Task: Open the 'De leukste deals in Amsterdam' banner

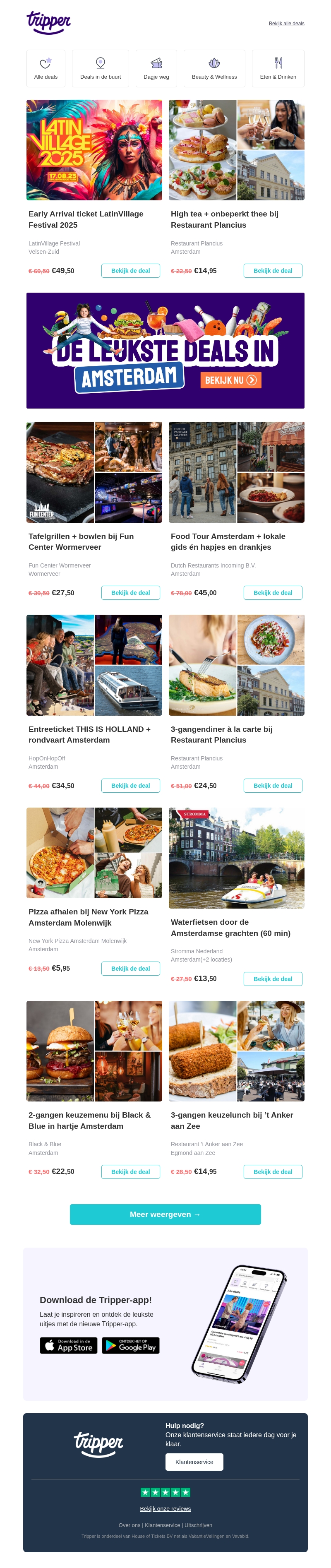Action: click(165, 351)
